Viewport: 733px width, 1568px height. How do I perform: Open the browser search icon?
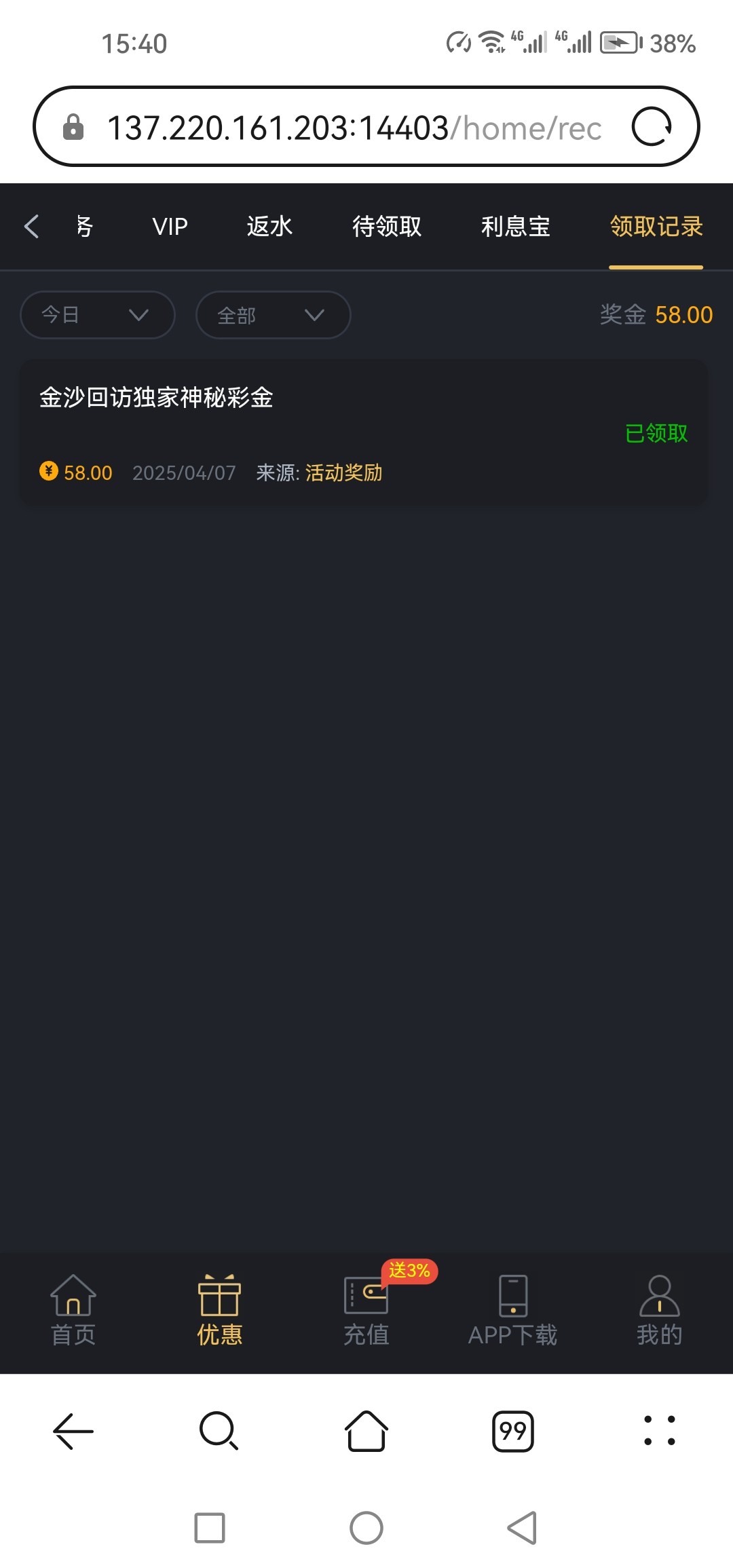219,1431
